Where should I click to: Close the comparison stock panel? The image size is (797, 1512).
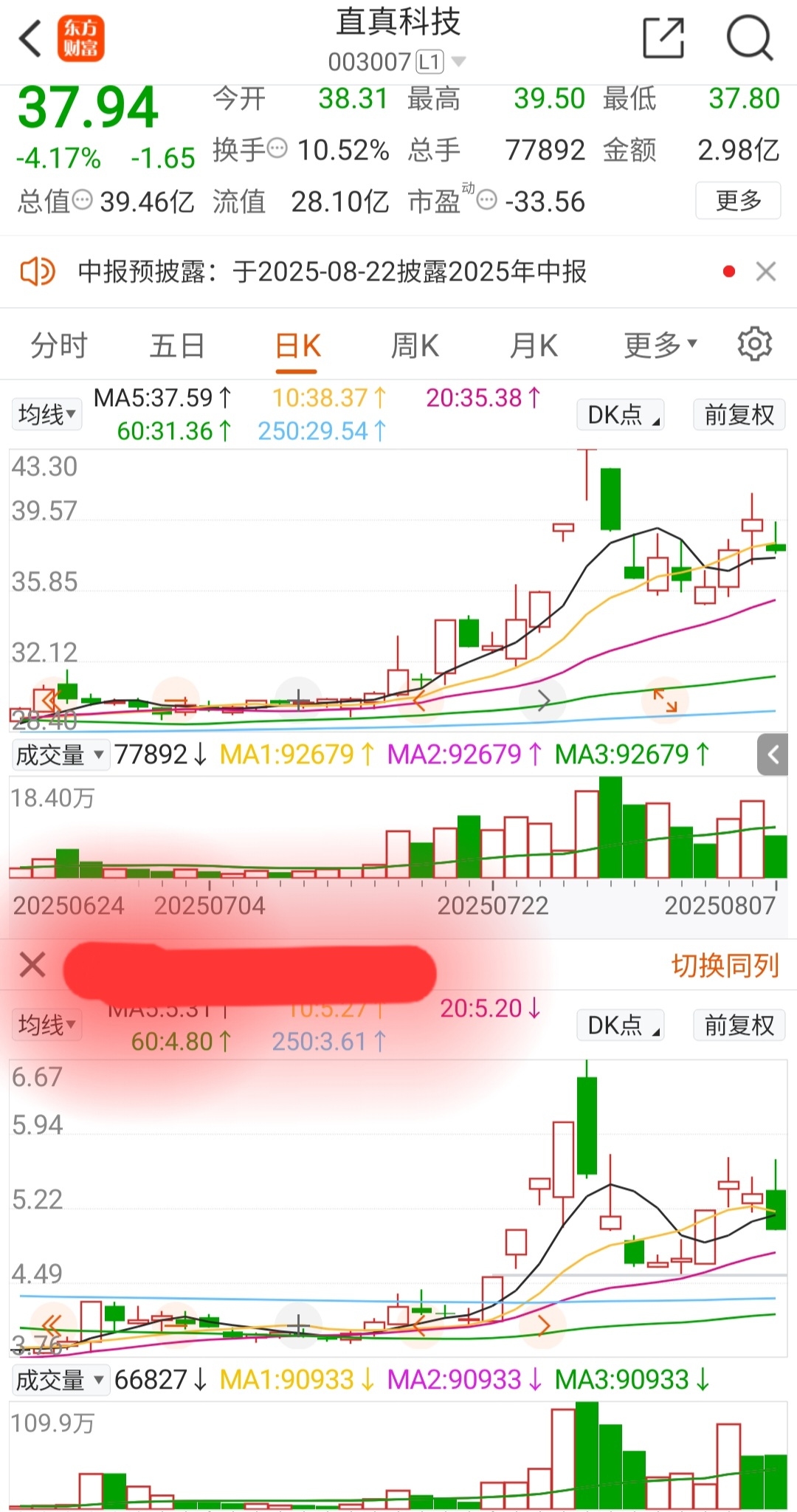pyautogui.click(x=32, y=965)
